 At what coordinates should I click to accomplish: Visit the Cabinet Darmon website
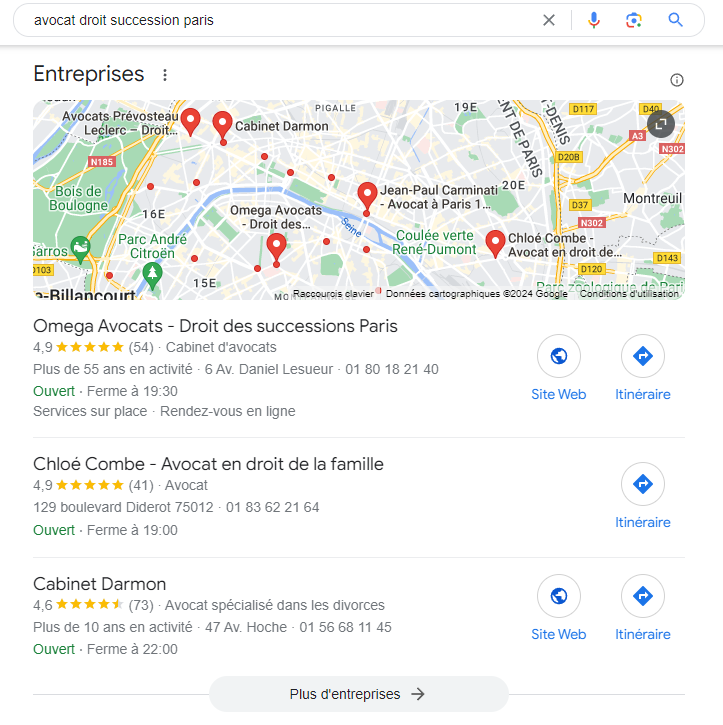(558, 596)
